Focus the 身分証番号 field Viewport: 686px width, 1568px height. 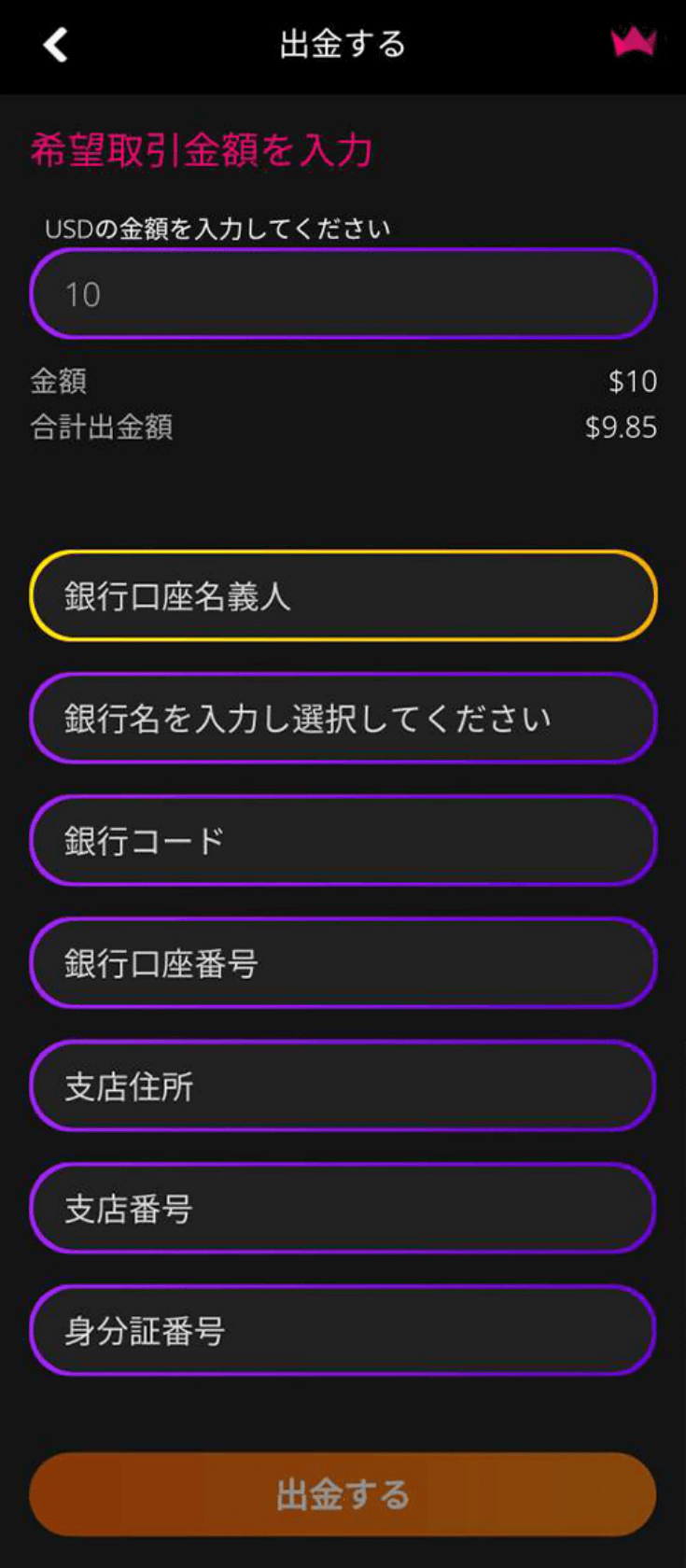coord(343,1331)
